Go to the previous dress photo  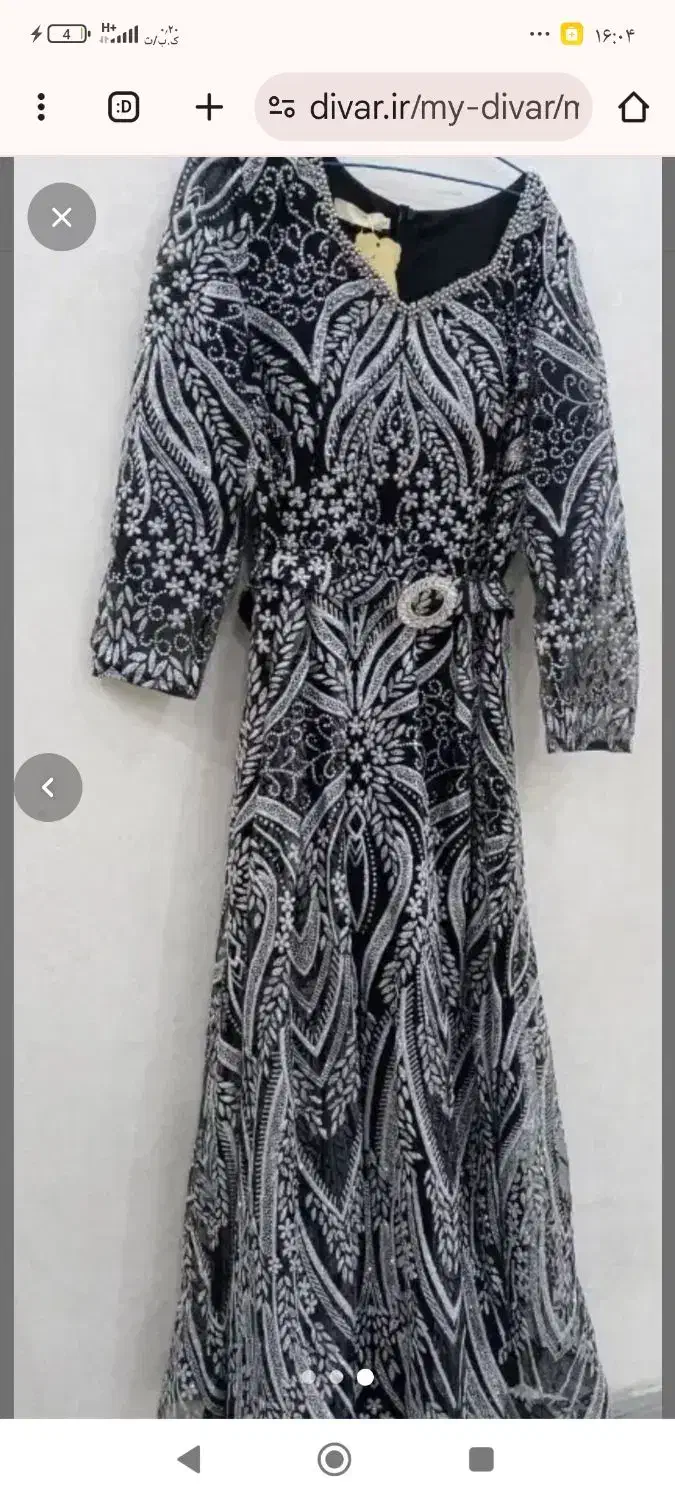click(48, 788)
